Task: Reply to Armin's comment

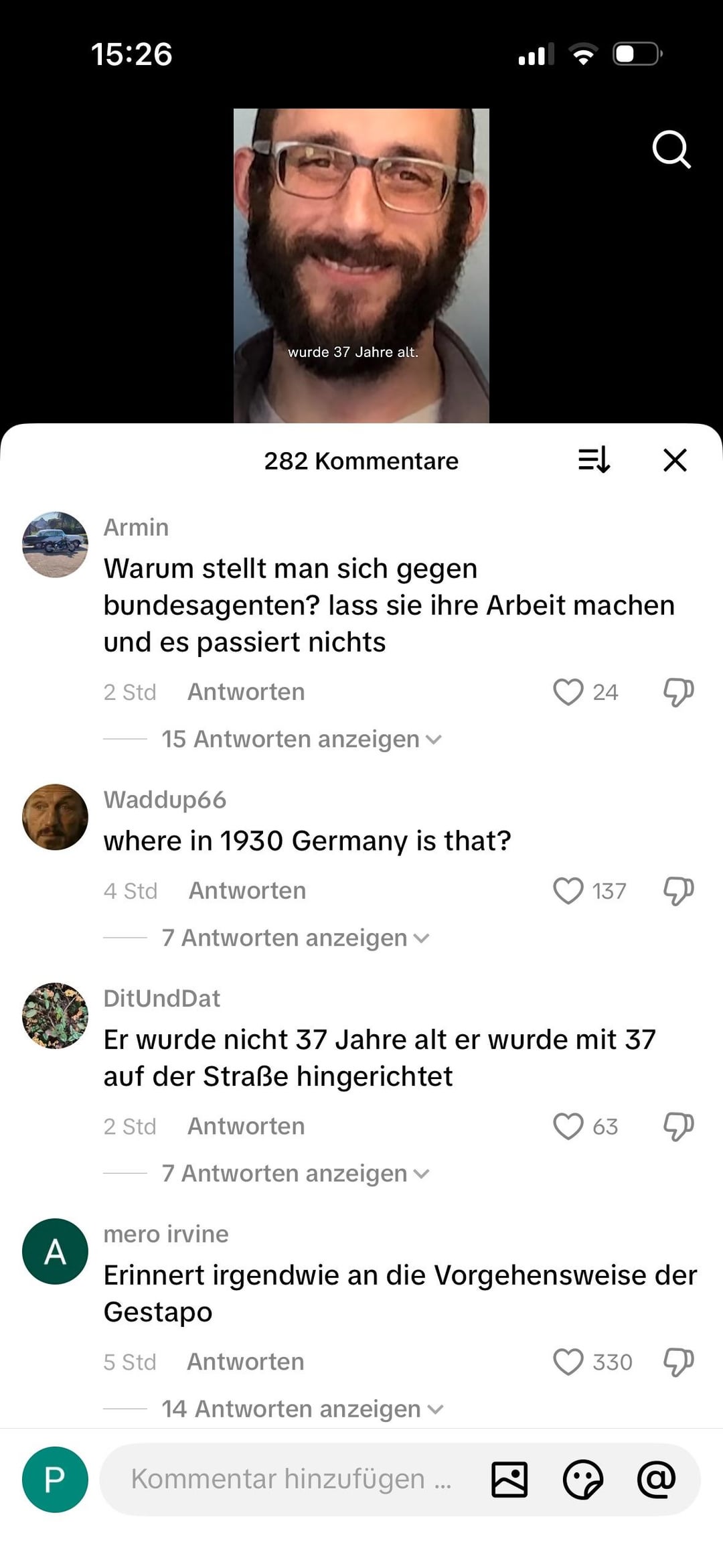Action: tap(246, 692)
